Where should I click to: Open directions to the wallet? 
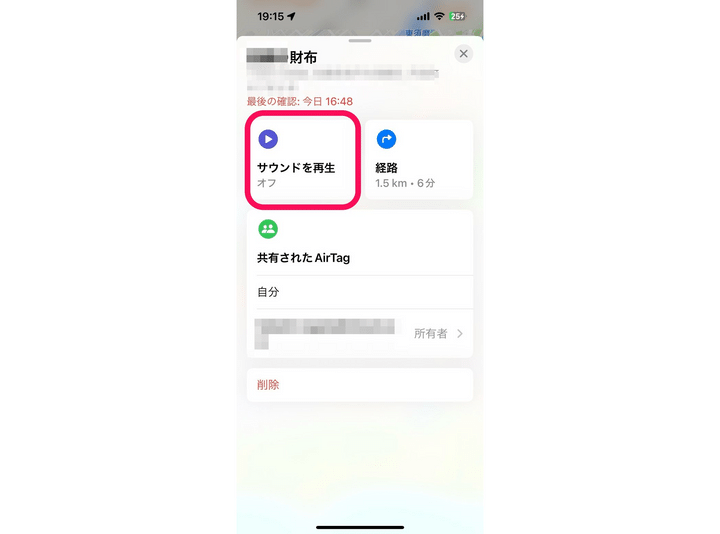(x=417, y=160)
